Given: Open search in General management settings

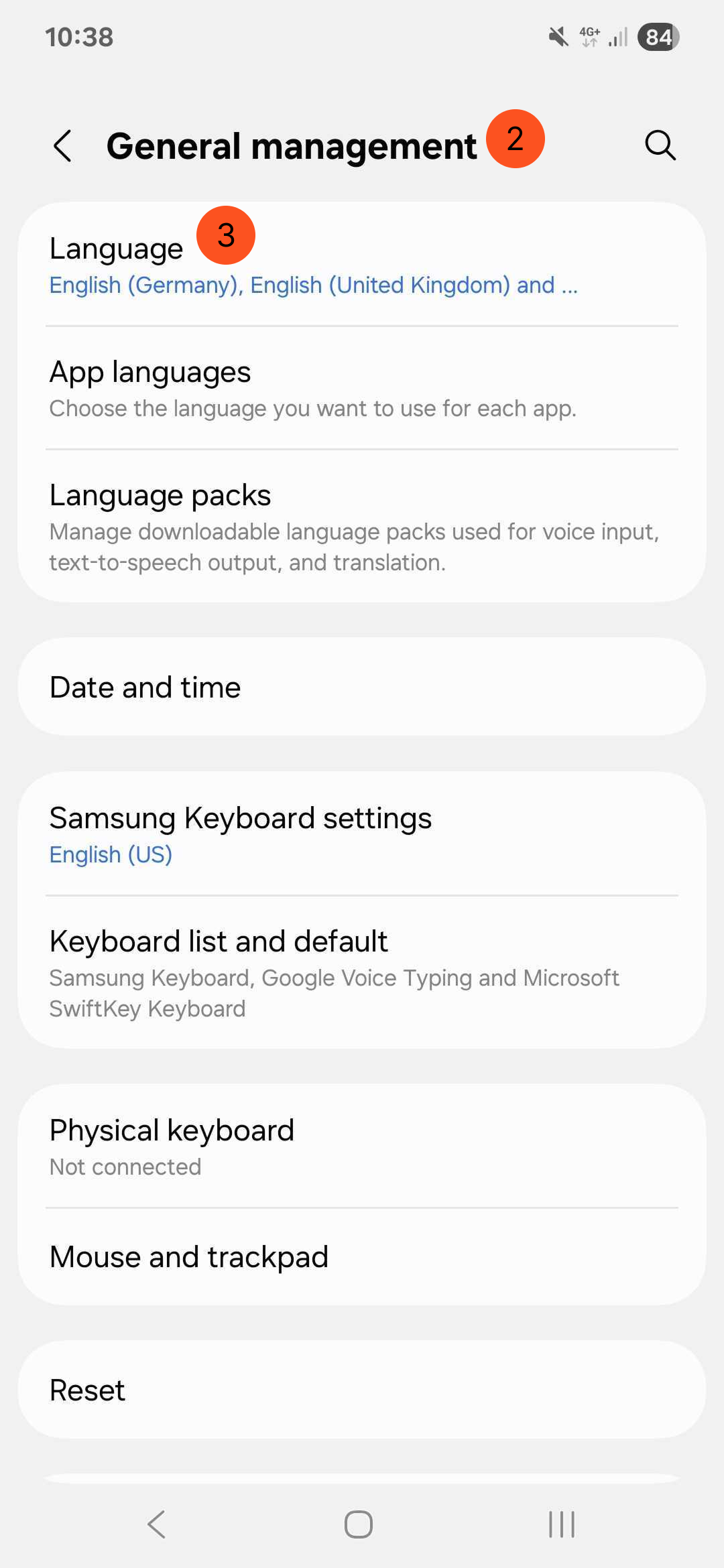Looking at the screenshot, I should pos(660,145).
